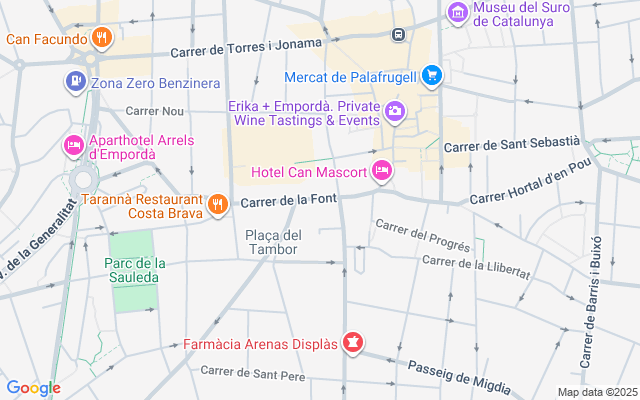Select the Zona Zero Benzinera gas station marker
This screenshot has height=400, width=640.
[x=76, y=82]
